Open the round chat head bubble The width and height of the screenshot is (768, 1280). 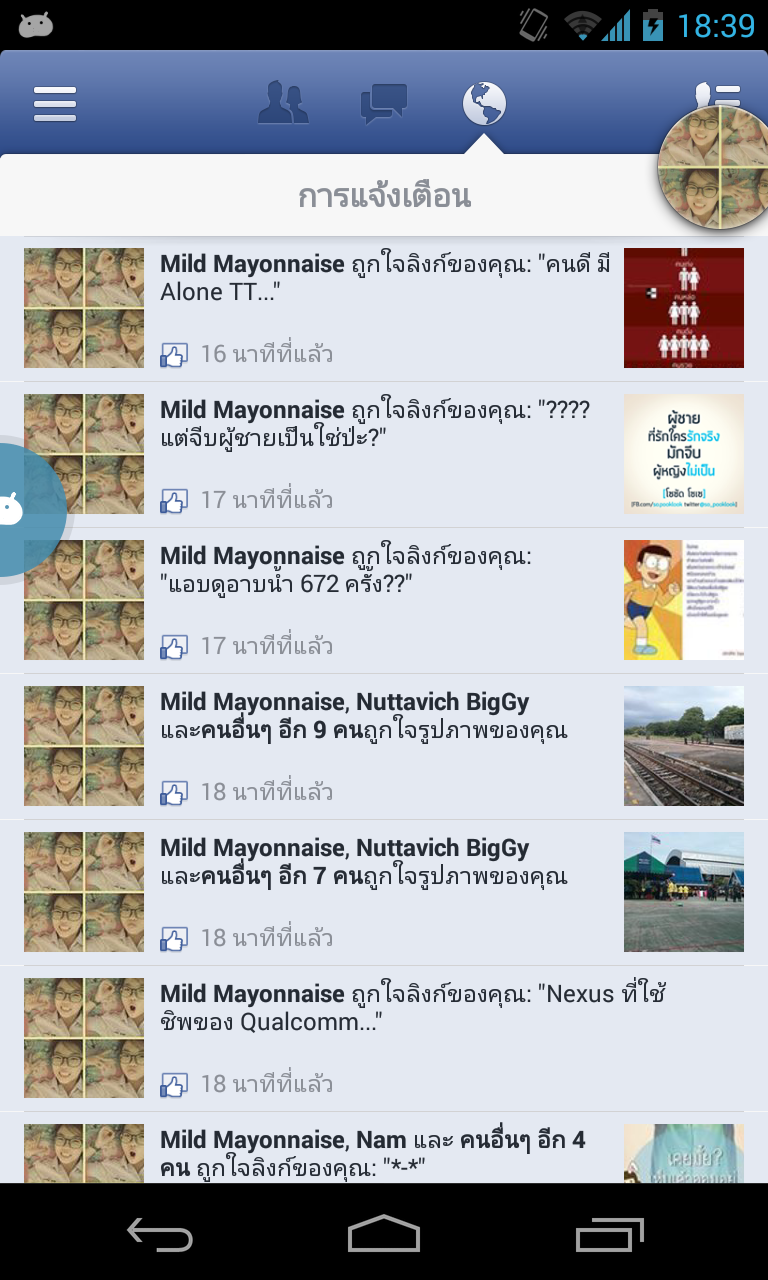coord(712,168)
